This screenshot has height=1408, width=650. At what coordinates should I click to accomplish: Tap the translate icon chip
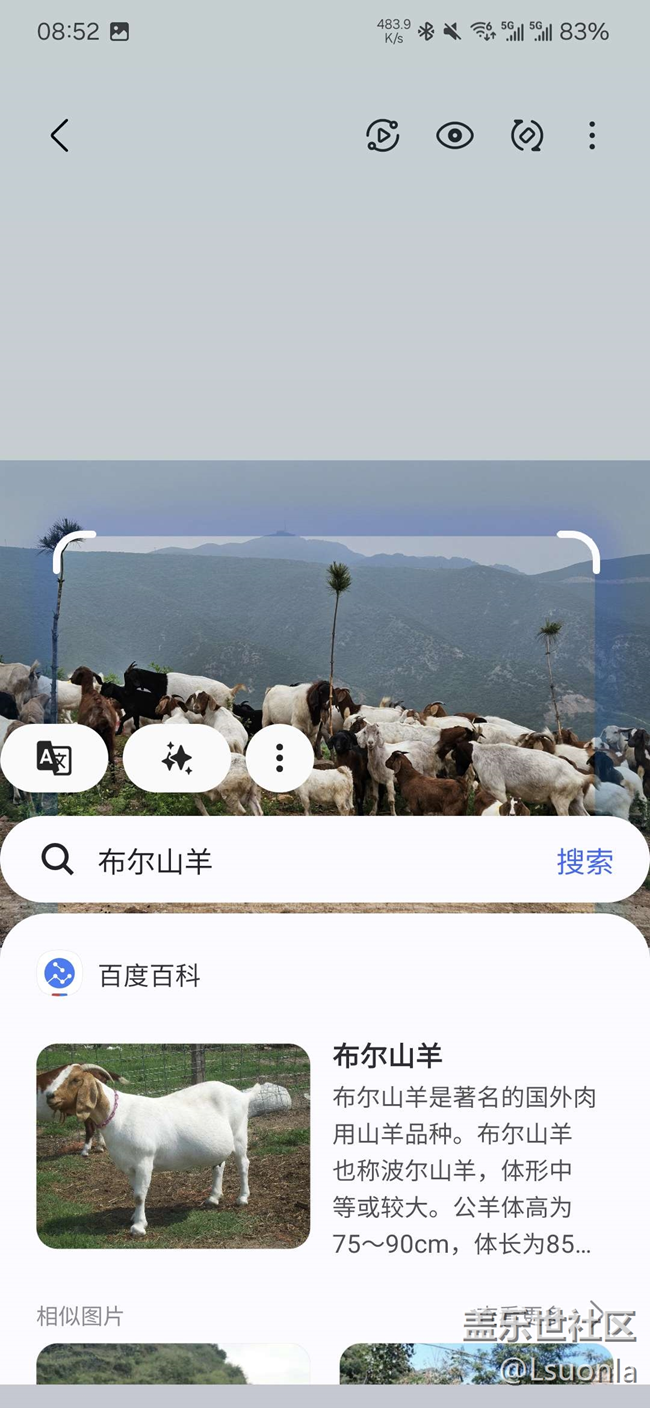[x=54, y=758]
